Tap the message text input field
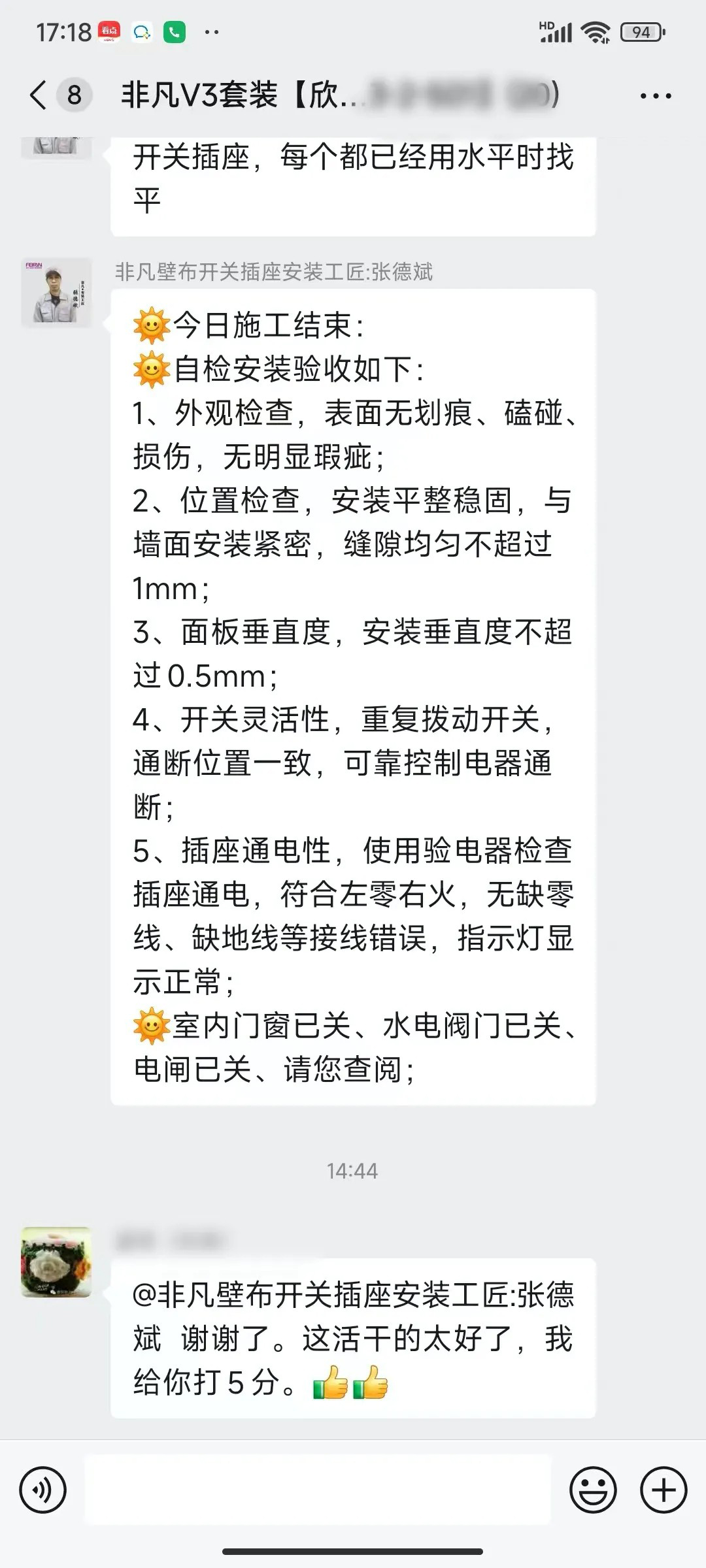This screenshot has width=706, height=1568. pyautogui.click(x=318, y=1490)
